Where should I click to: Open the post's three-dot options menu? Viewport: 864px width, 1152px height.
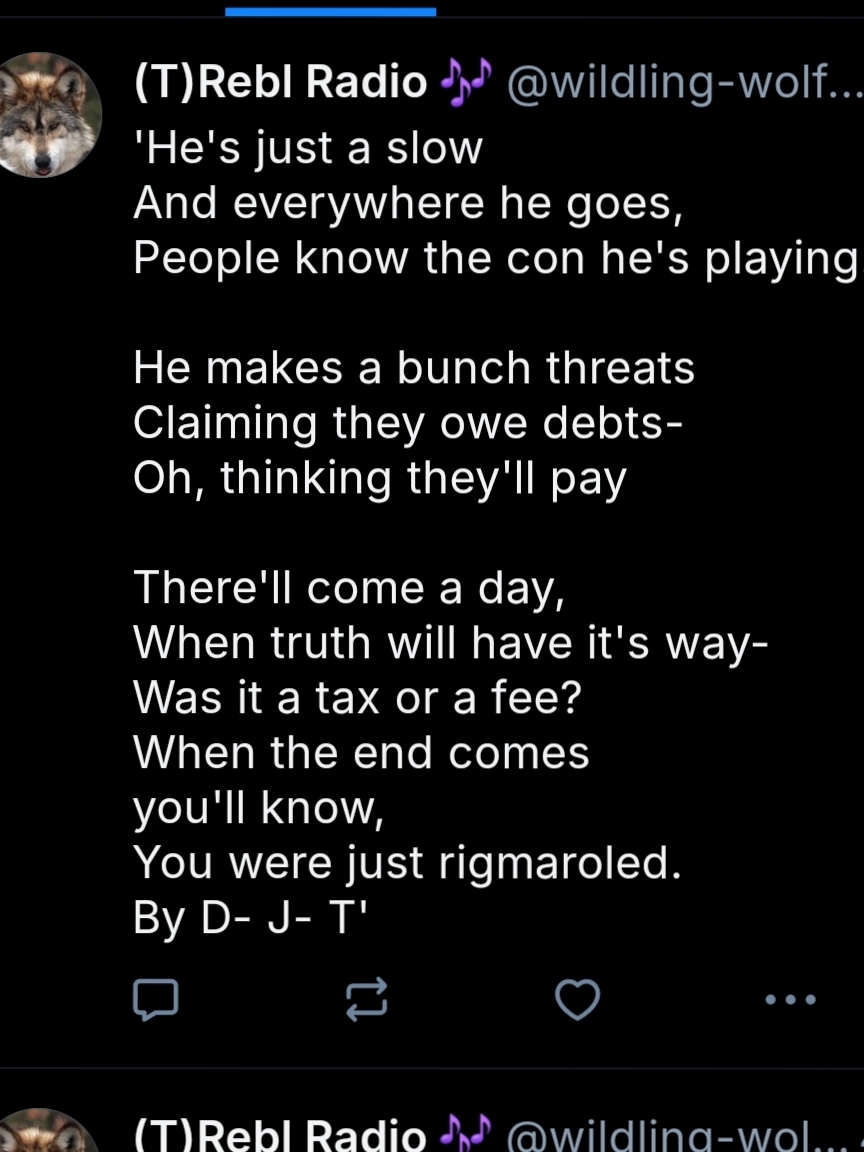pyautogui.click(x=790, y=999)
